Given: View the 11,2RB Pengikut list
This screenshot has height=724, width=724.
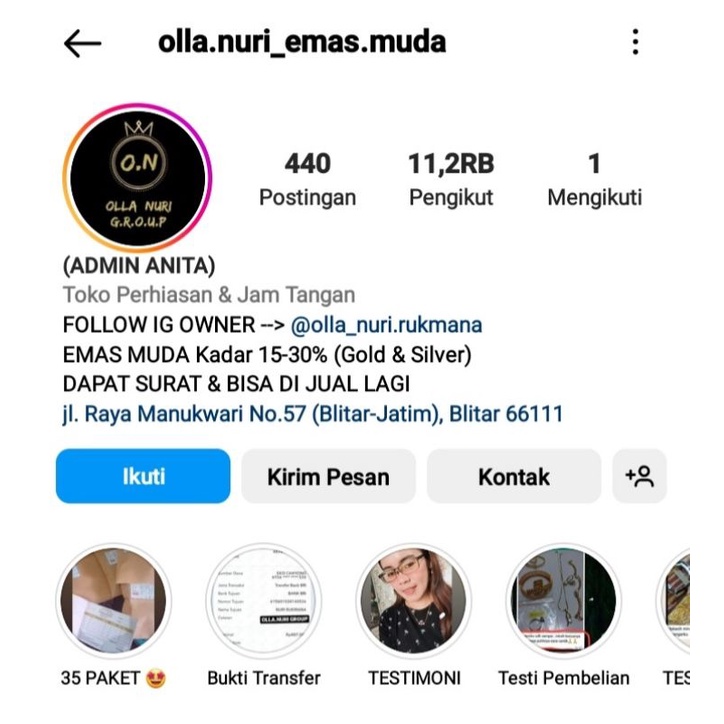Looking at the screenshot, I should click(450, 179).
